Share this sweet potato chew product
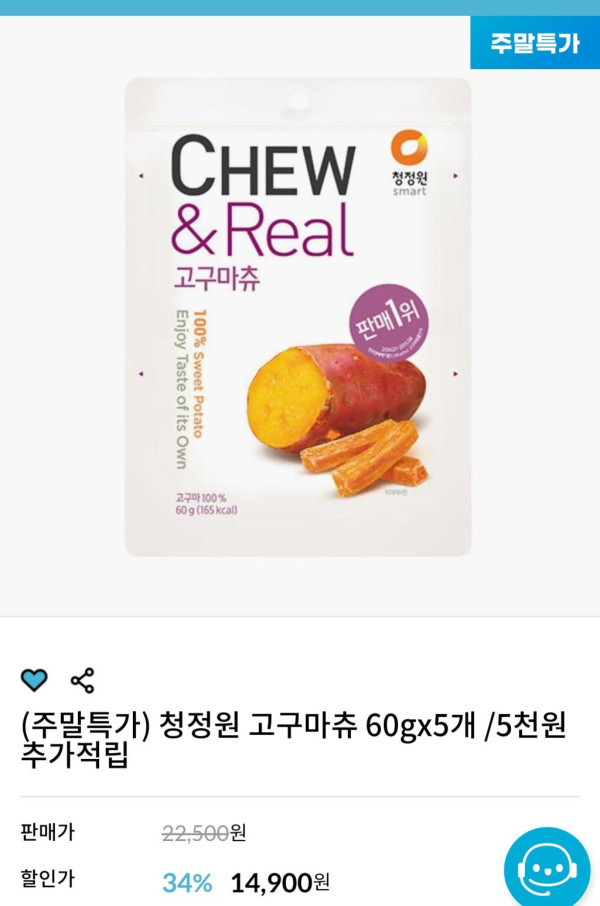 [82, 681]
